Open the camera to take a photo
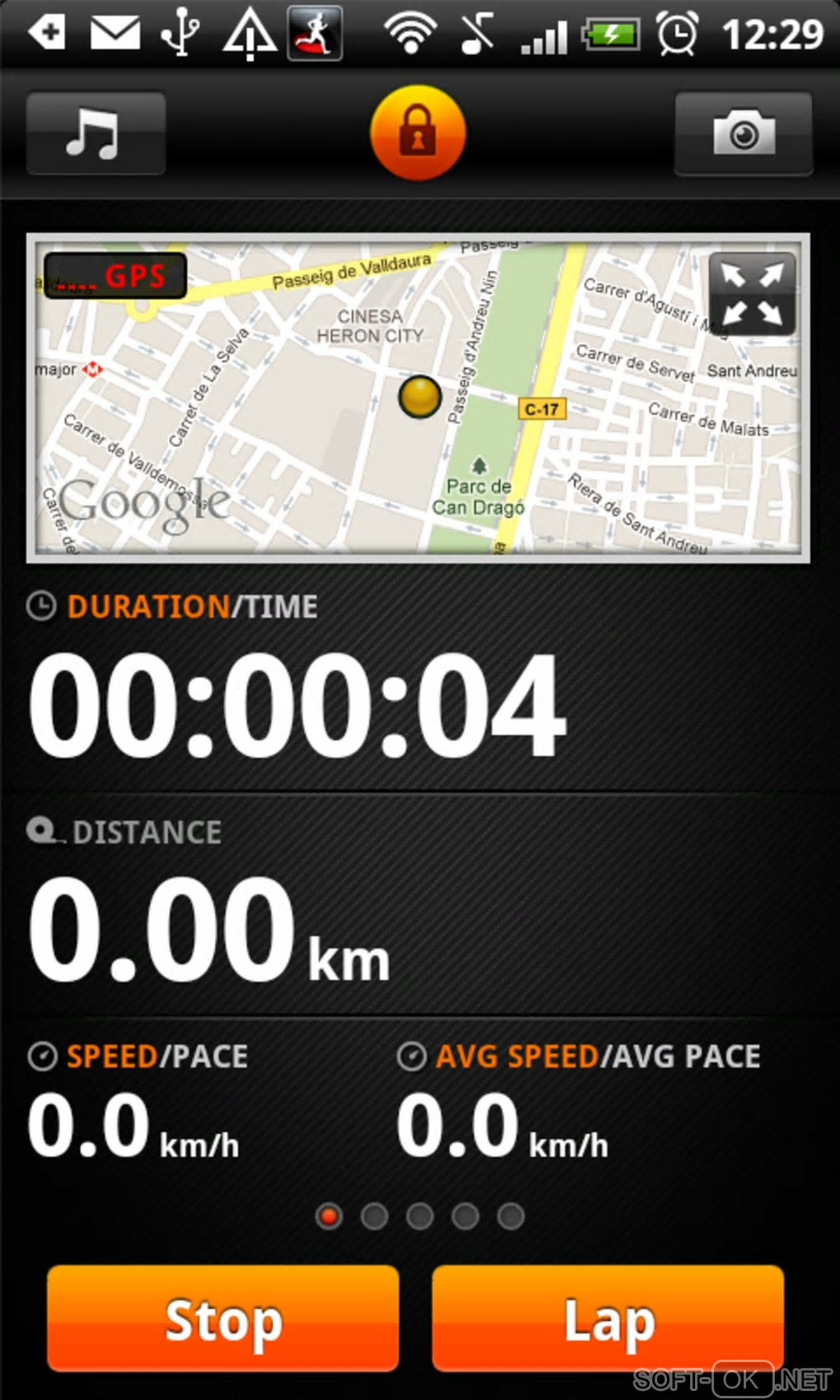The height and width of the screenshot is (1400, 840). coord(744,133)
